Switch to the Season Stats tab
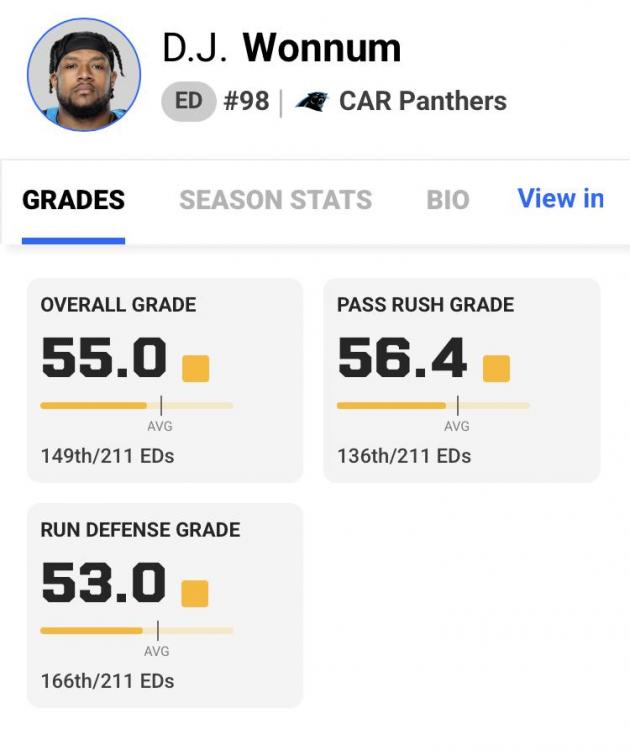 coord(275,200)
